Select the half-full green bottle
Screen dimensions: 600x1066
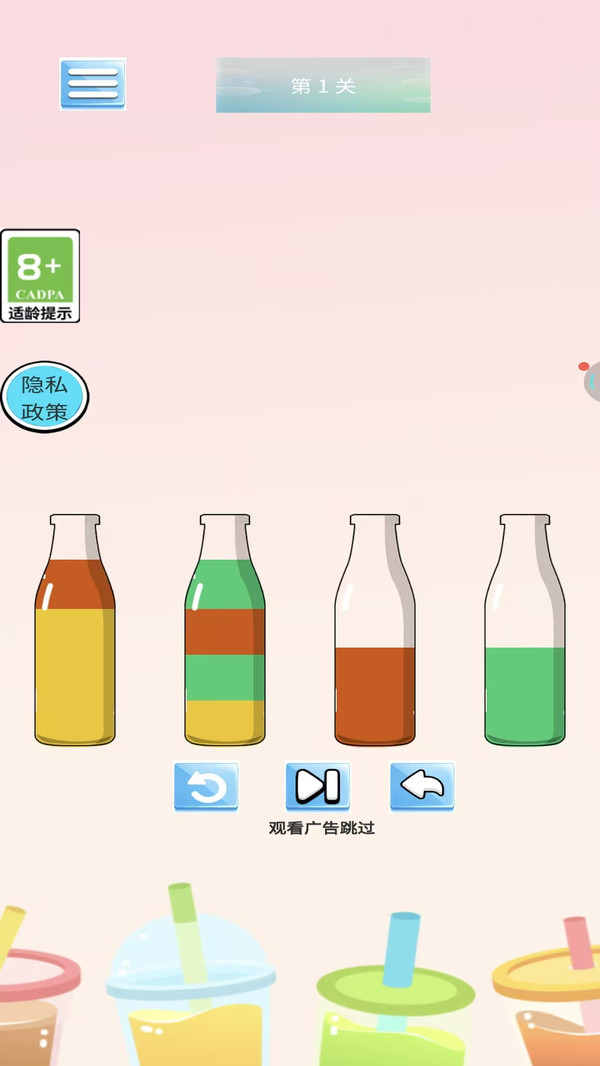(525, 630)
